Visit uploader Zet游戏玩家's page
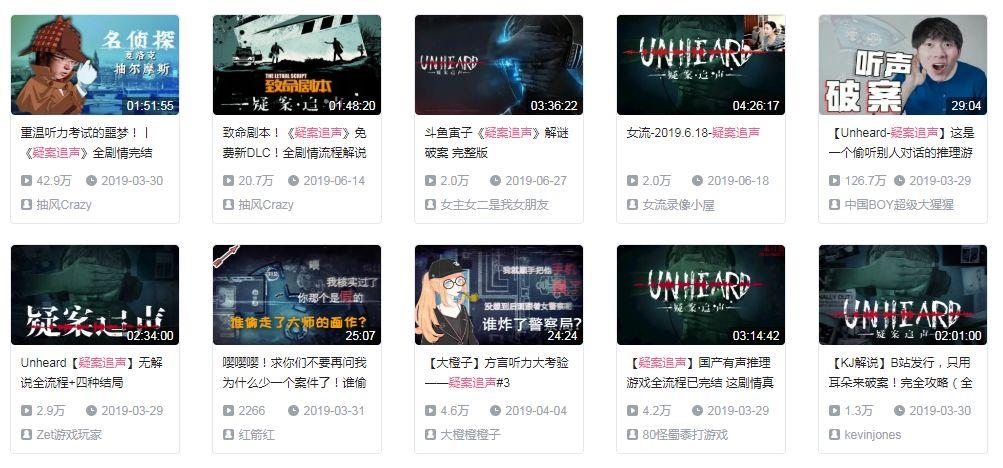 click(x=69, y=435)
